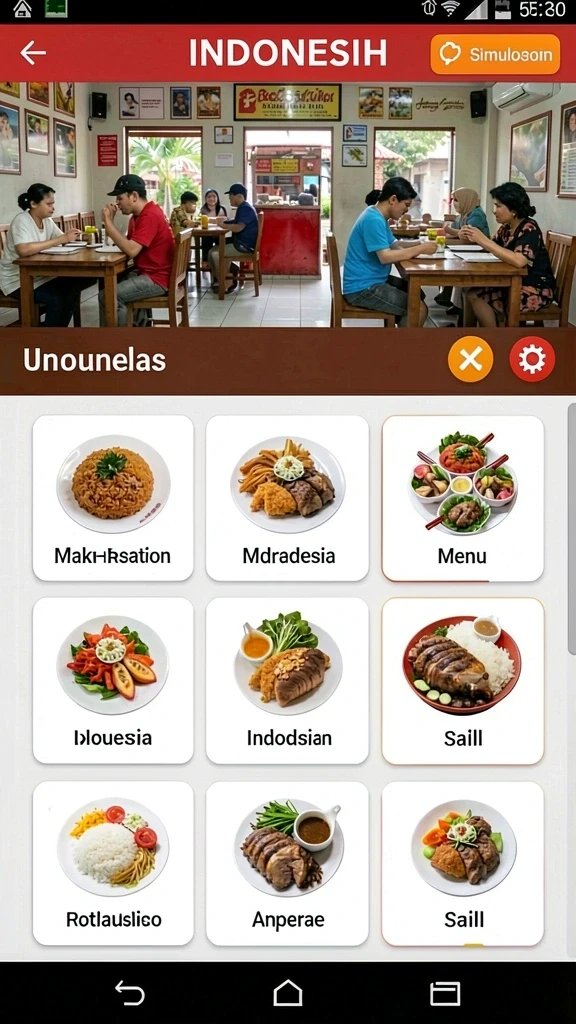Dismiss with the orange X button
Screen dimensions: 576x1024
click(x=470, y=359)
